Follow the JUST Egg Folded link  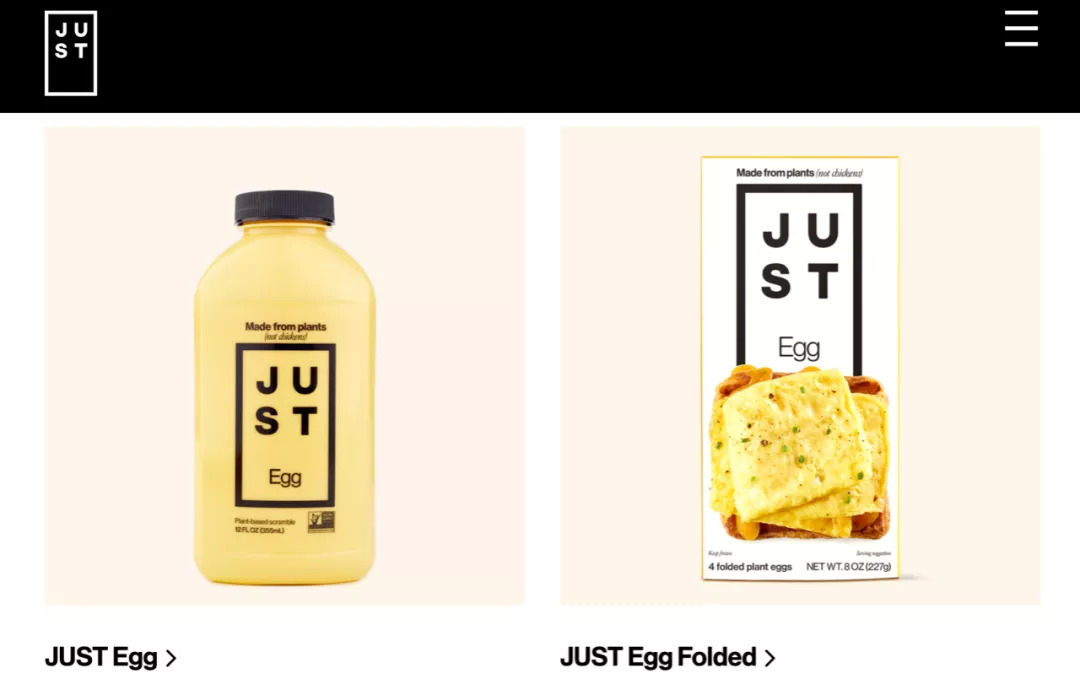667,657
